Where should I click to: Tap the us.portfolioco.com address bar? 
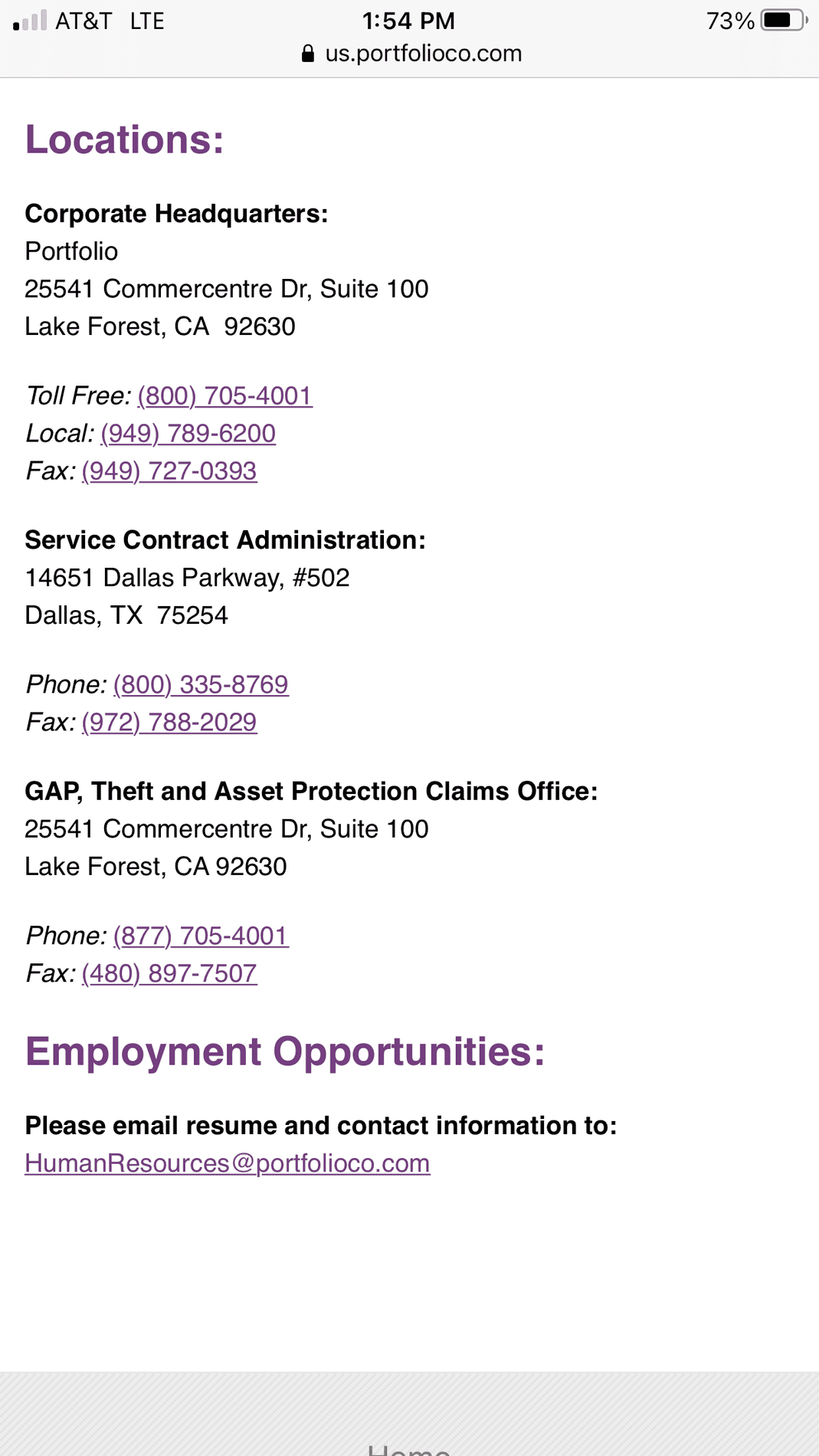coord(412,53)
